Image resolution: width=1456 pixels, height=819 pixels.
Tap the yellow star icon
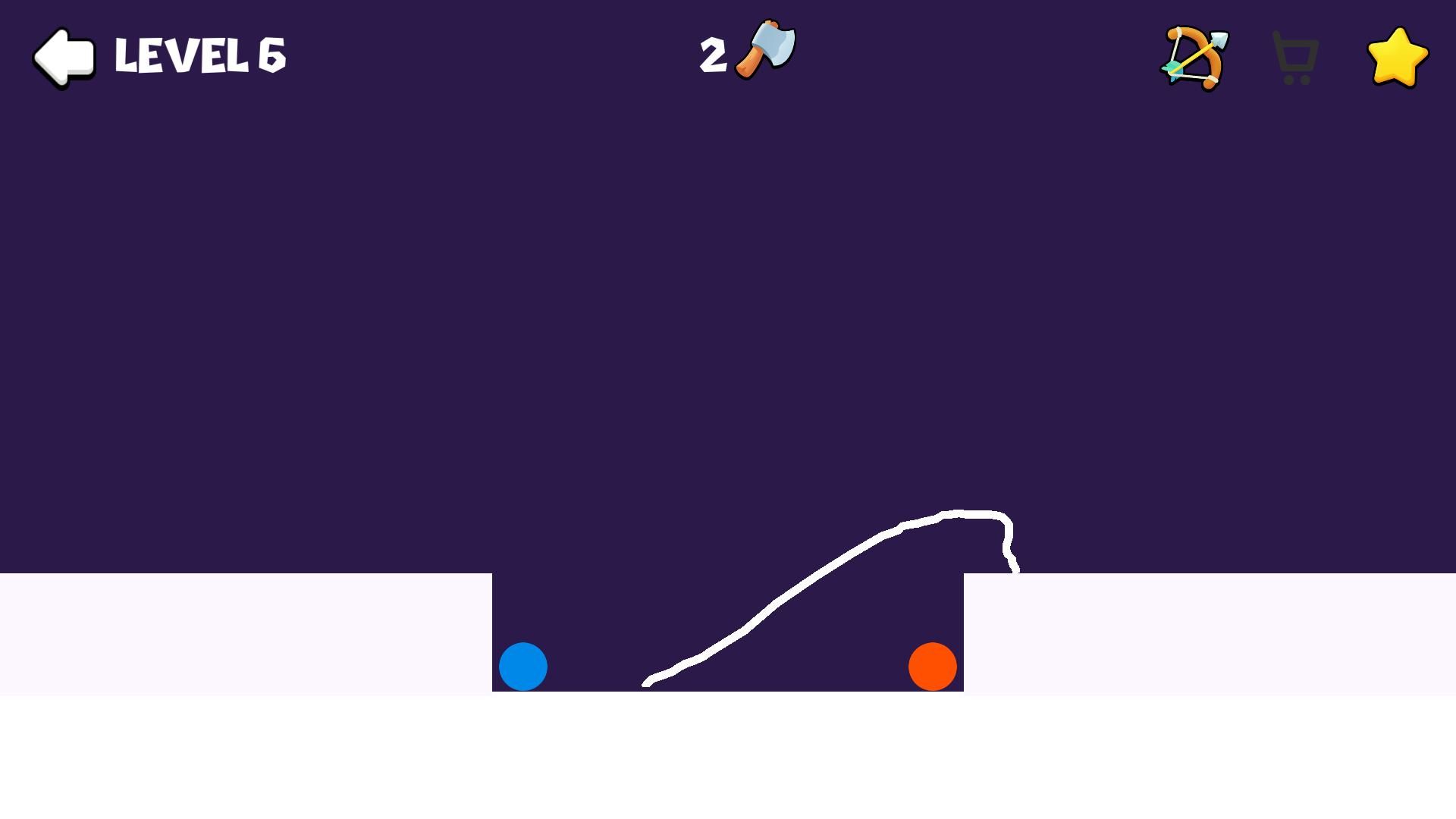[x=1397, y=58]
